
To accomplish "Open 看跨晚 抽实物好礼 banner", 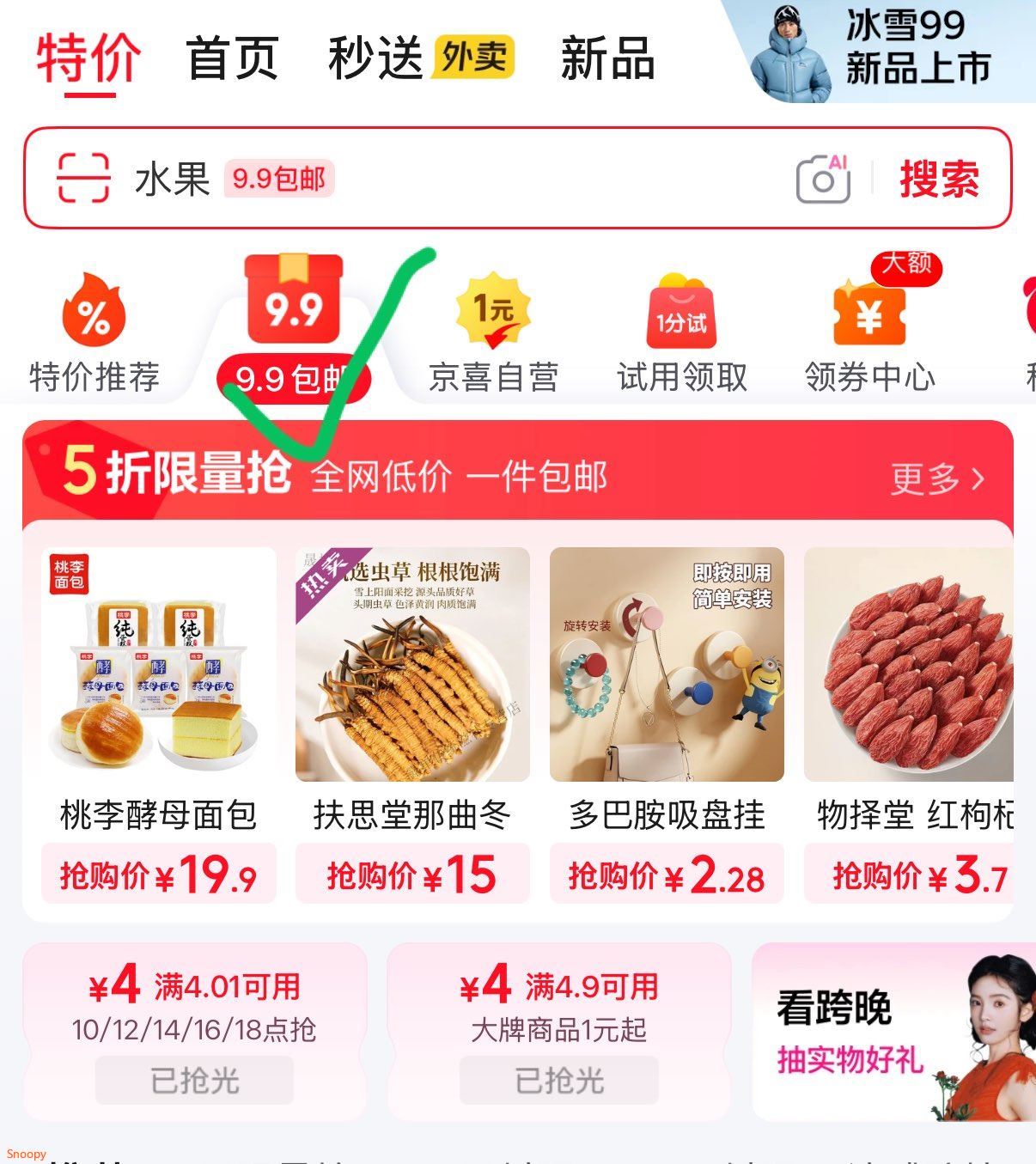I will tap(893, 1031).
